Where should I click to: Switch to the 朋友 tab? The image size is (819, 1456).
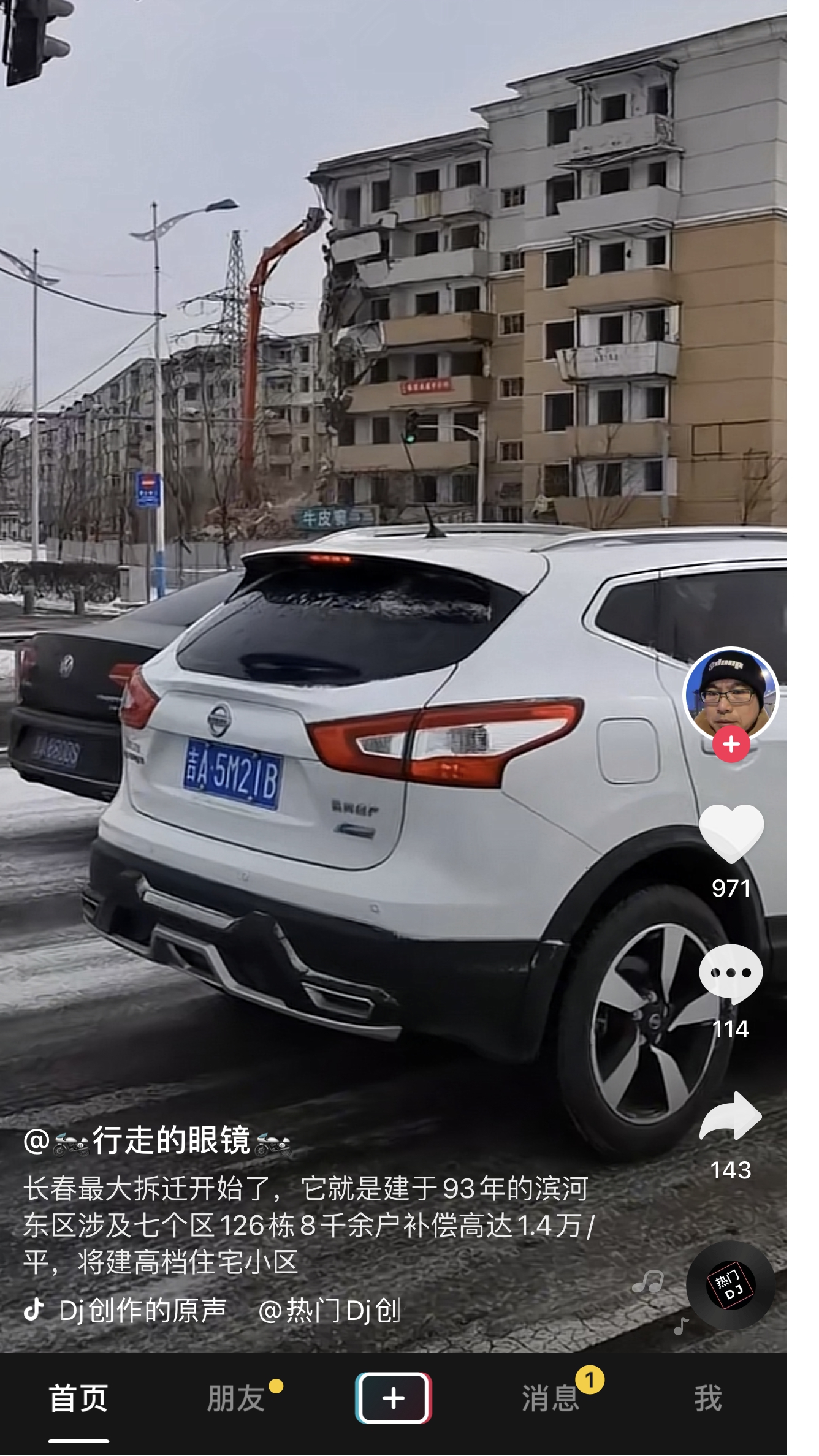236,1398
